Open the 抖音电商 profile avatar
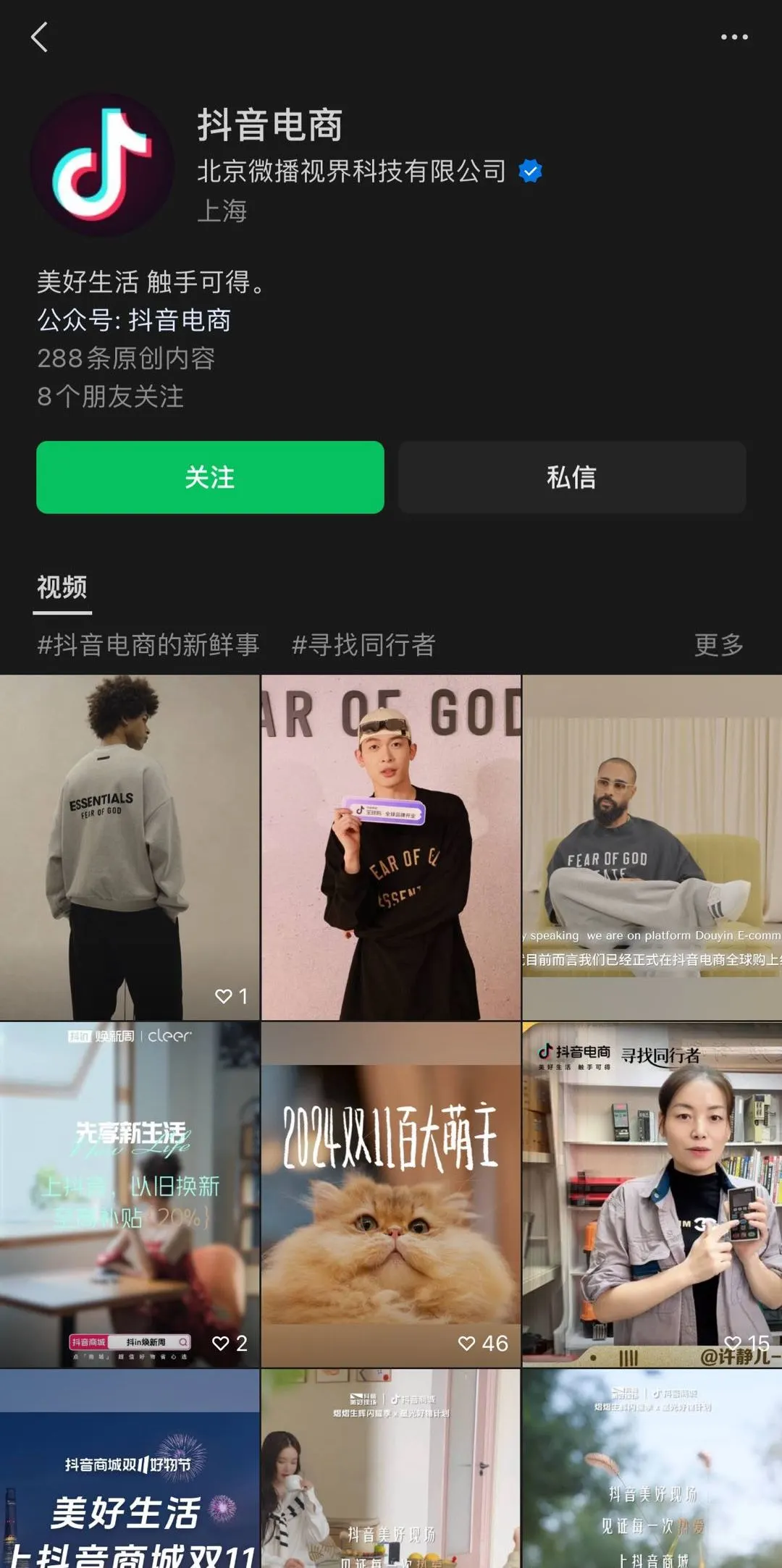The image size is (782, 1568). pyautogui.click(x=102, y=165)
